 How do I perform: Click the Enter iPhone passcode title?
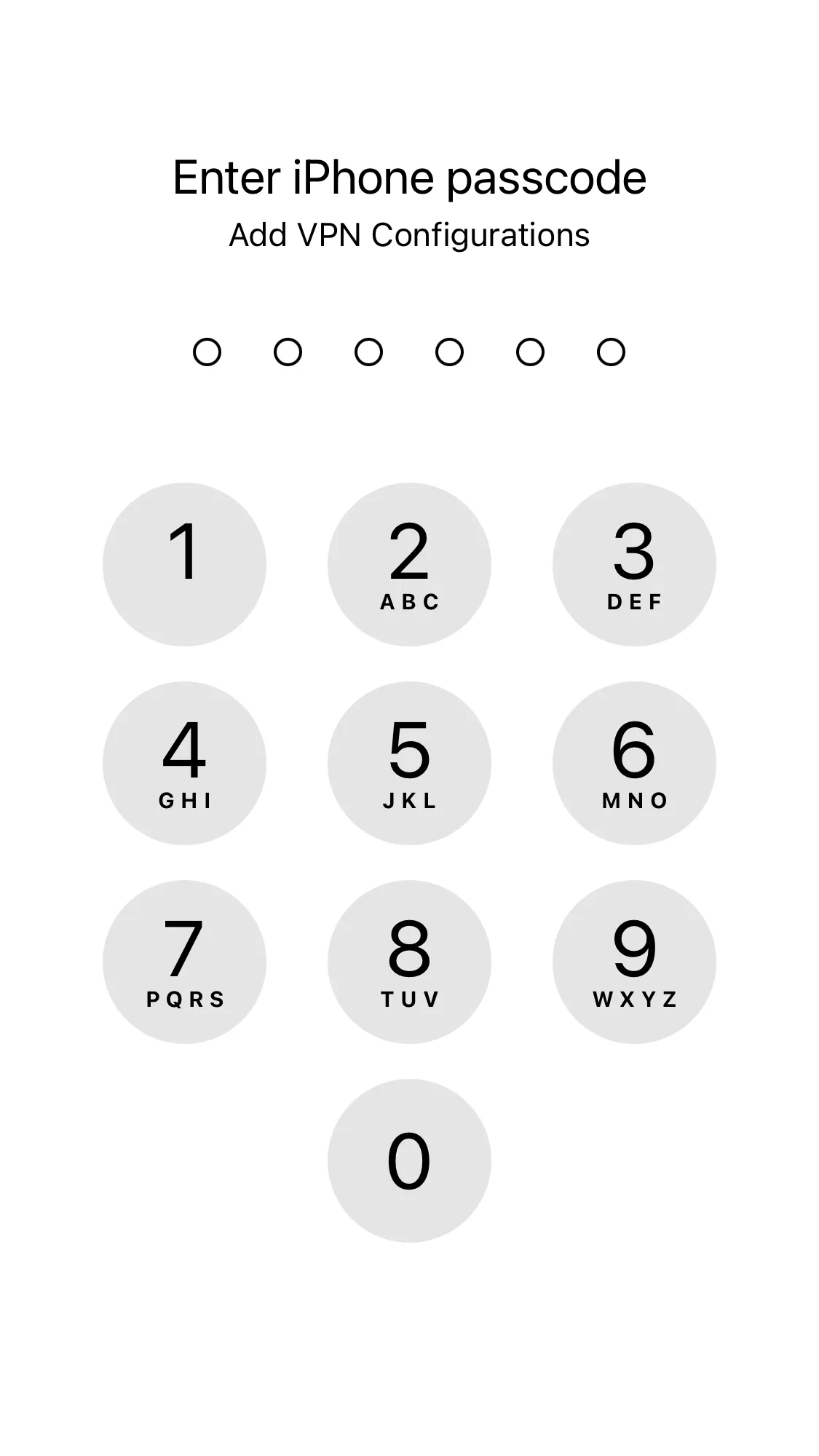point(409,176)
